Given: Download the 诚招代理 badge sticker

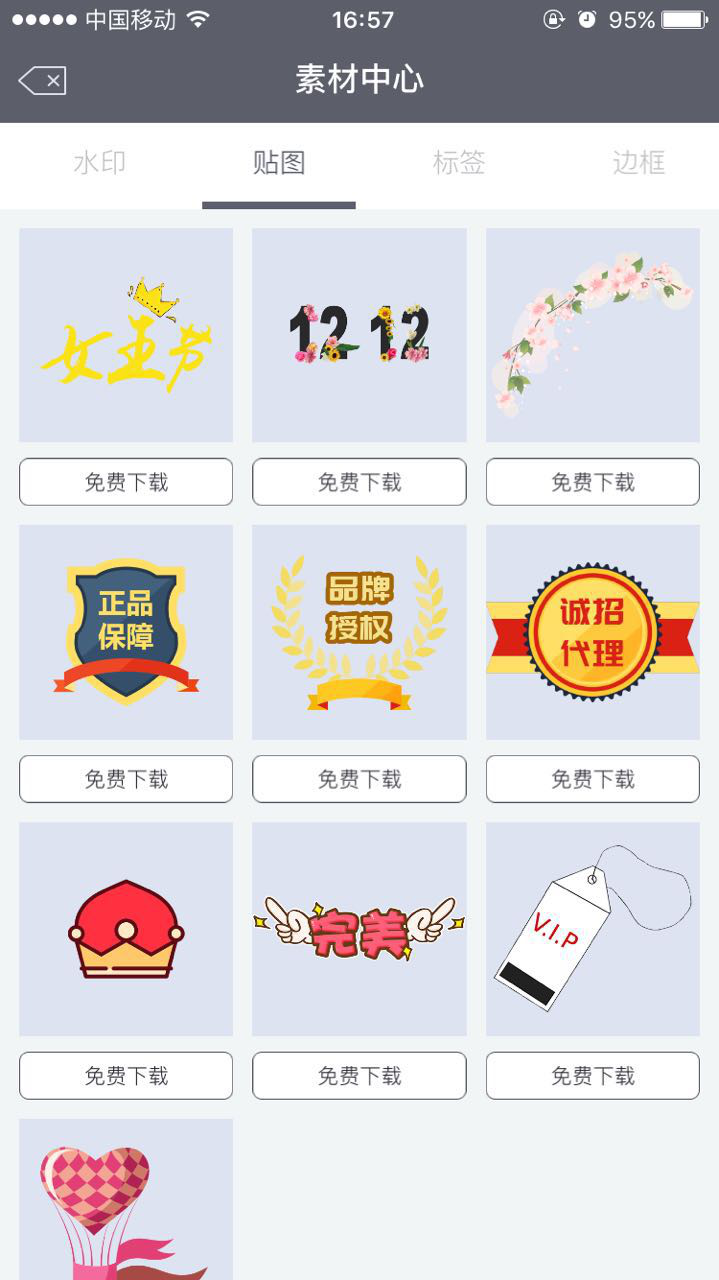Looking at the screenshot, I should point(593,779).
